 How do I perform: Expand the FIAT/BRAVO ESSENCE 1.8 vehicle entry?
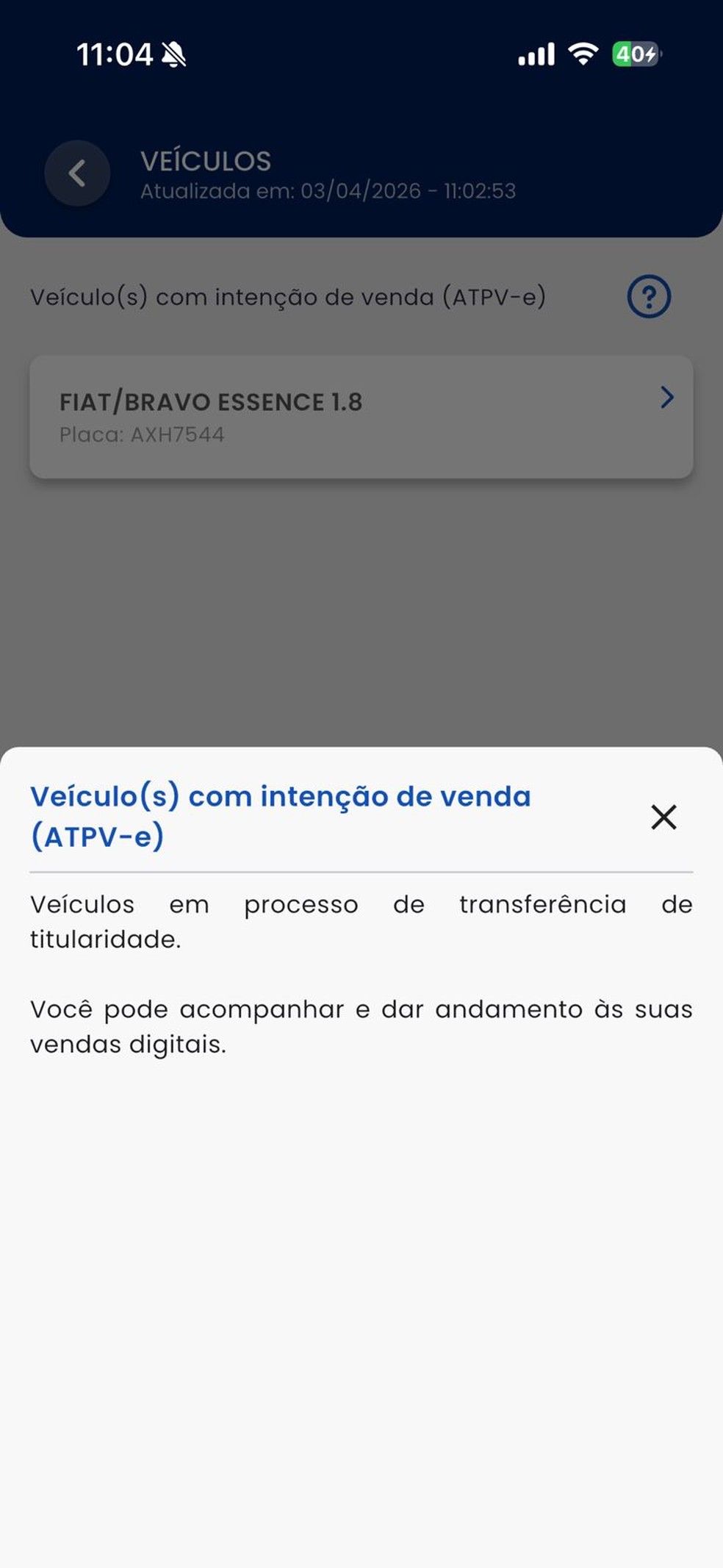360,415
